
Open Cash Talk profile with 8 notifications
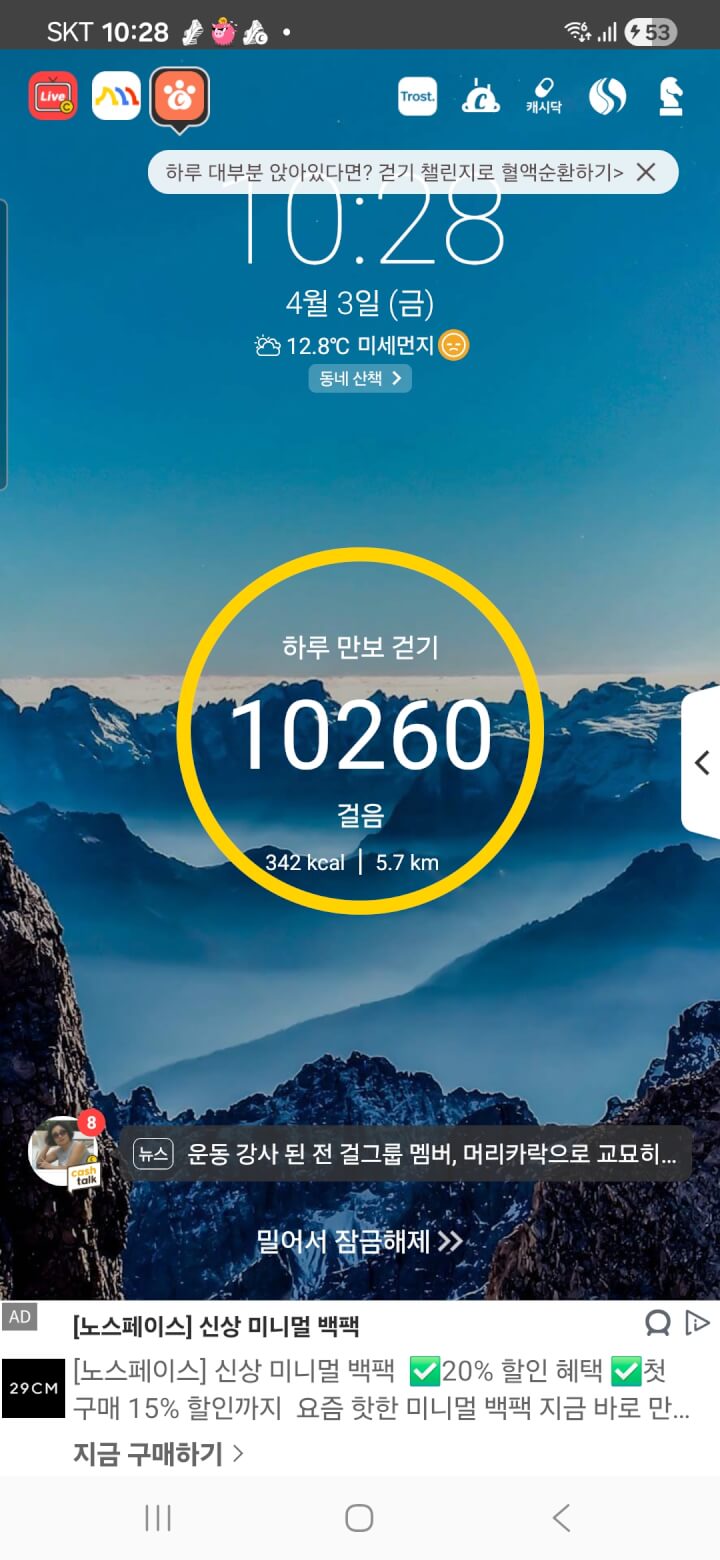coord(66,1153)
